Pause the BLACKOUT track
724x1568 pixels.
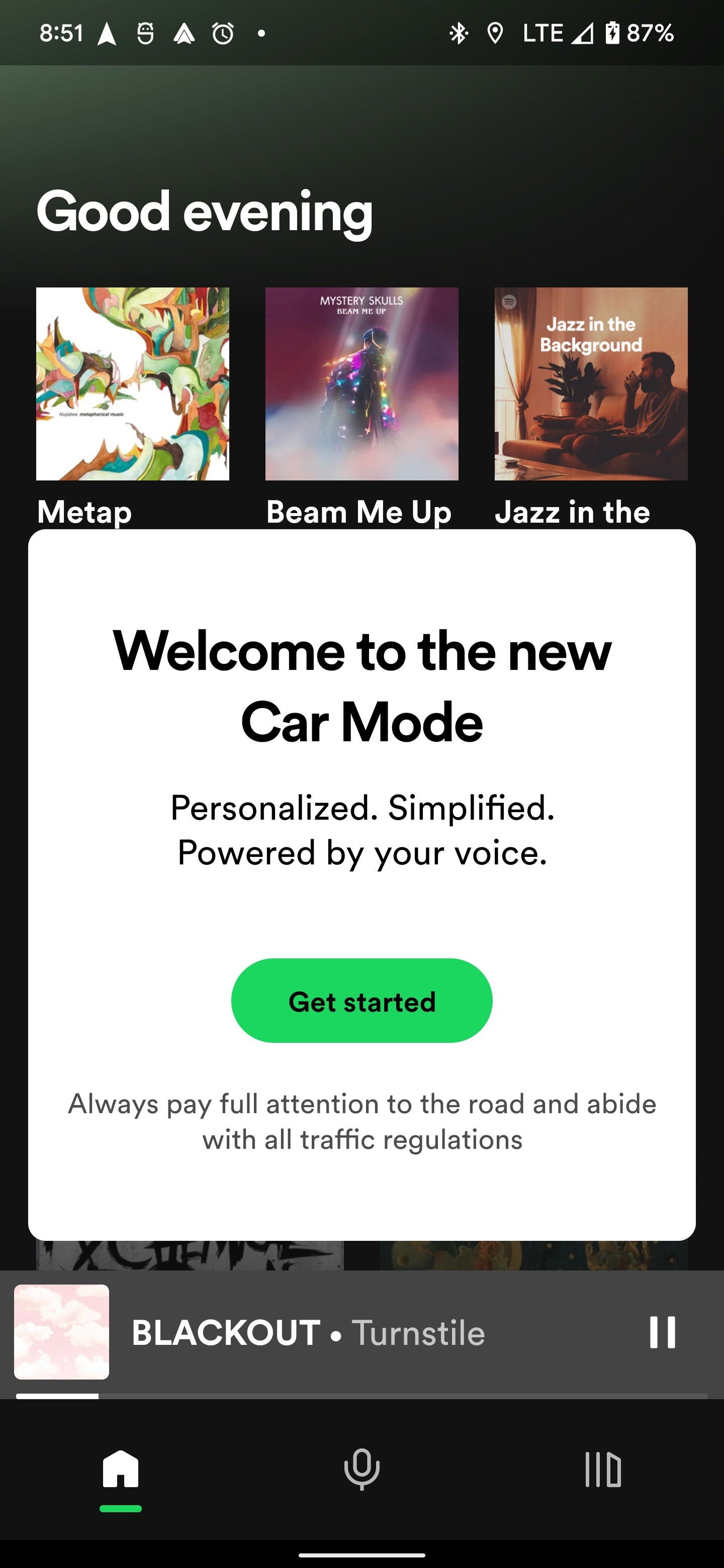[x=663, y=1332]
